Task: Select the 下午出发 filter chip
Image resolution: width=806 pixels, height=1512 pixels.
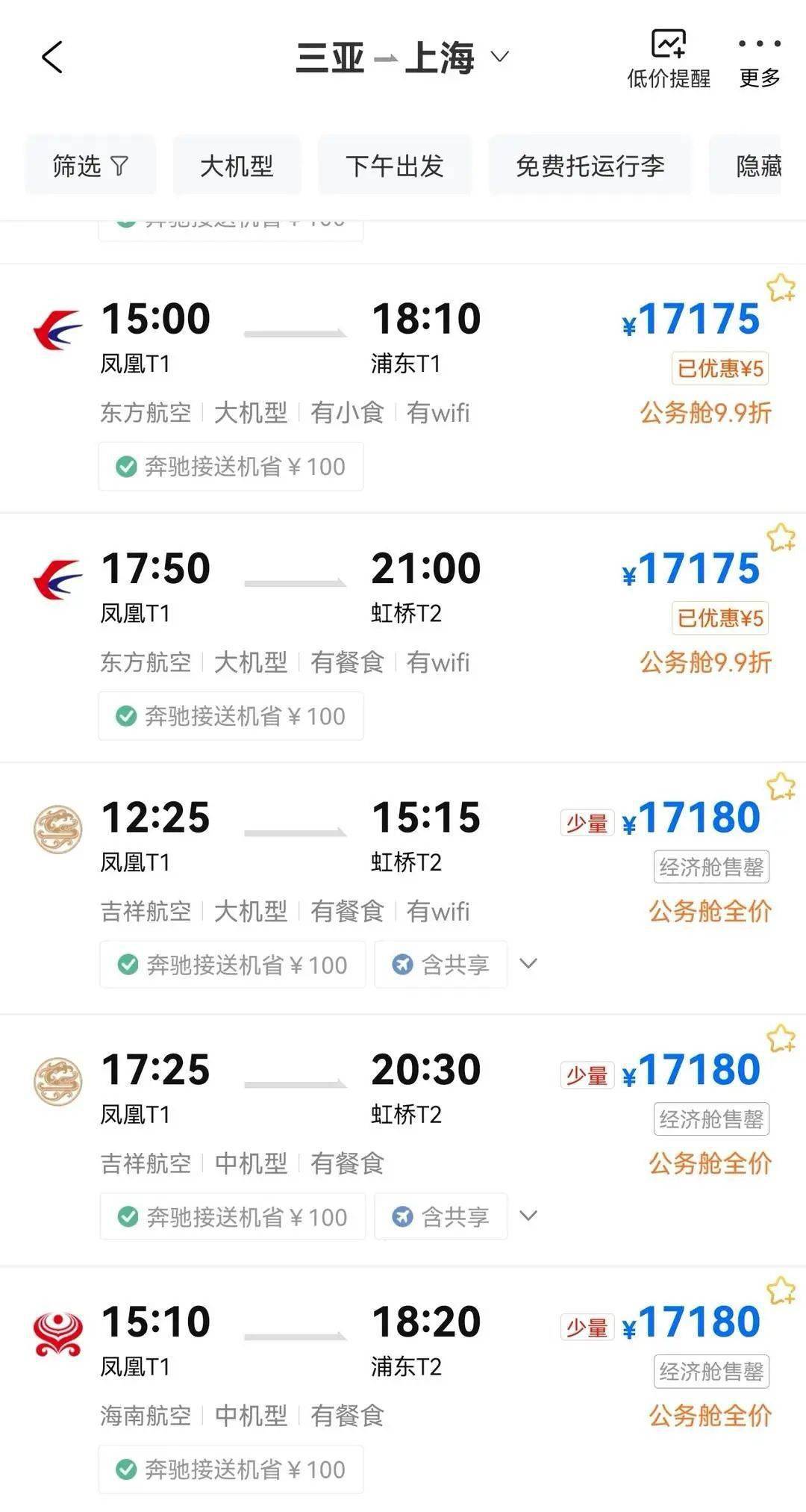Action: pos(395,166)
